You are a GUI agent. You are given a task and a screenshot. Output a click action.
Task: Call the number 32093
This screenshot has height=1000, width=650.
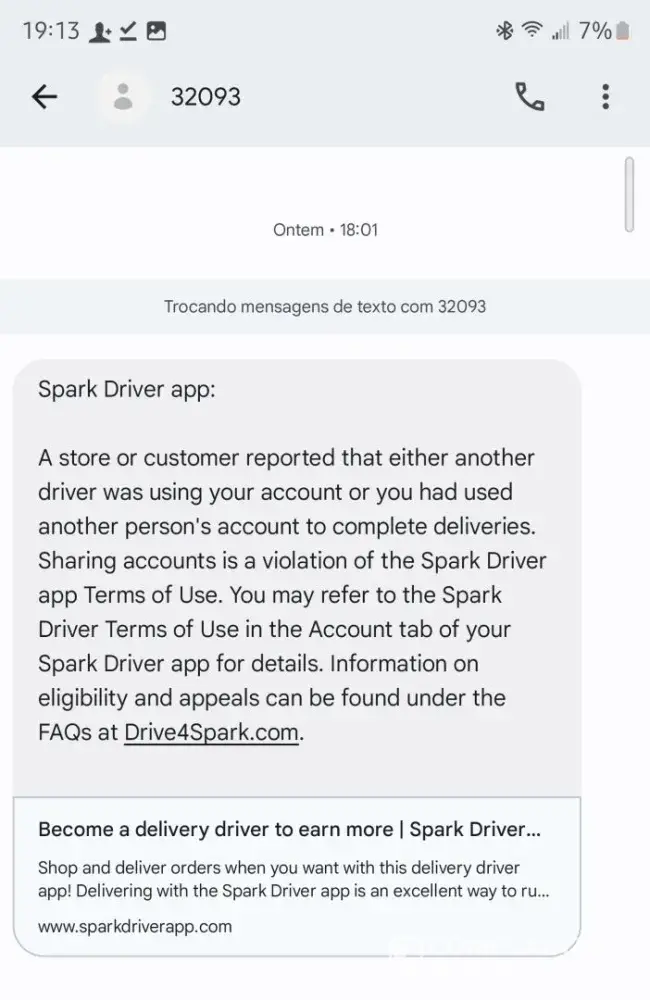(x=529, y=96)
